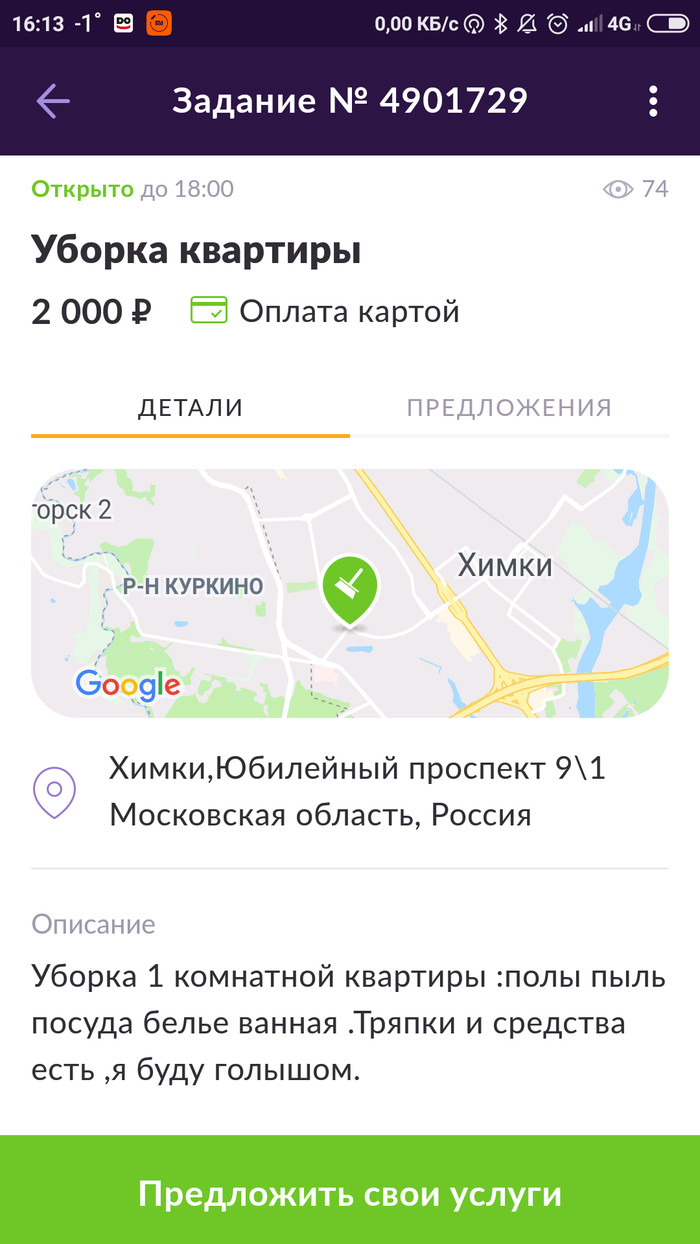700x1244 pixels.
Task: Open the address Юбилейный проспект 9\1
Action: 357,792
